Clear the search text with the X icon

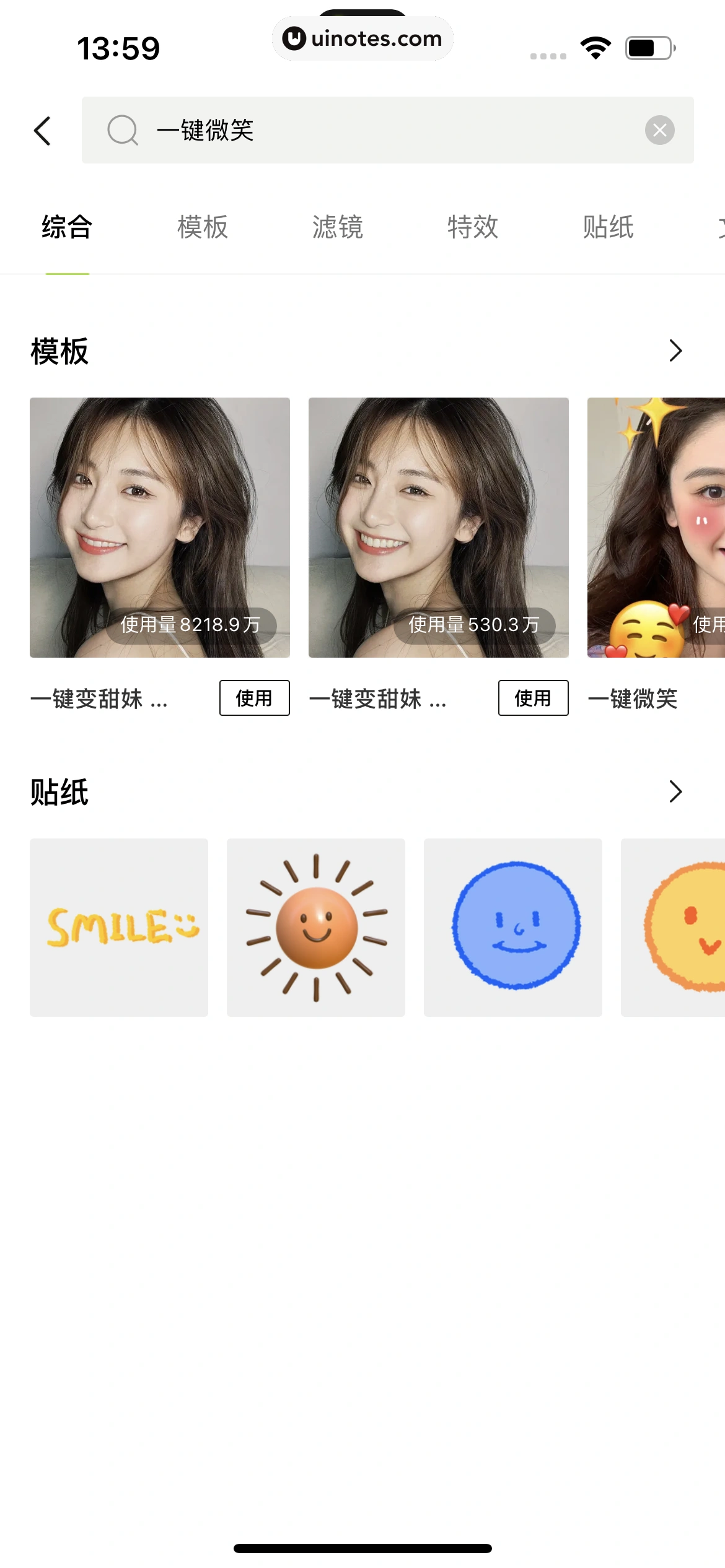point(659,130)
